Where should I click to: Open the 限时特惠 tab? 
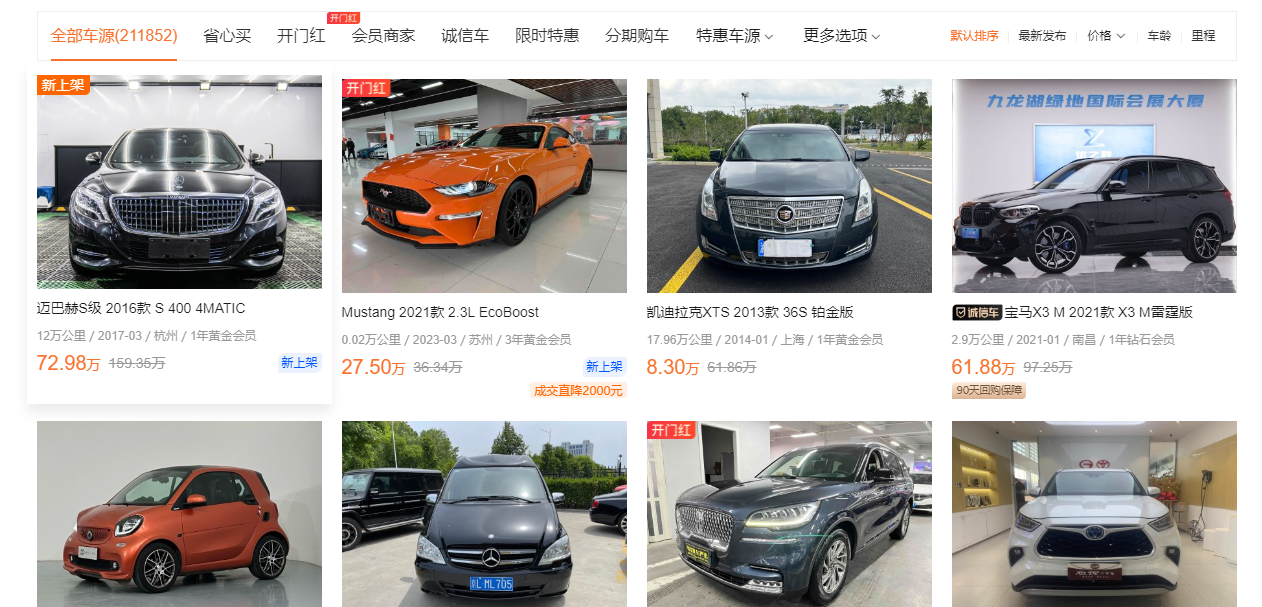tap(547, 36)
